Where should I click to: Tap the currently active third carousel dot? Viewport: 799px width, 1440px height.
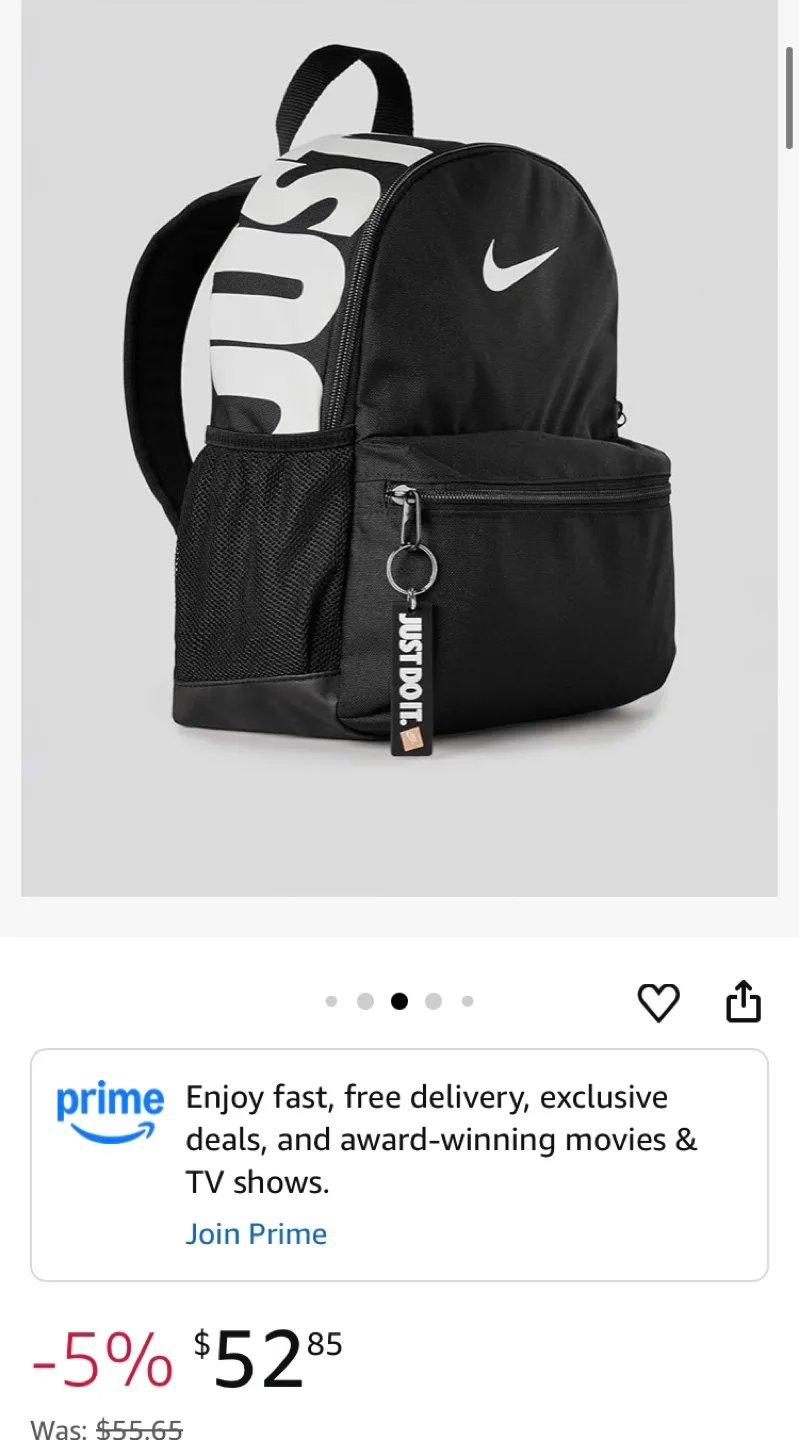point(399,1000)
